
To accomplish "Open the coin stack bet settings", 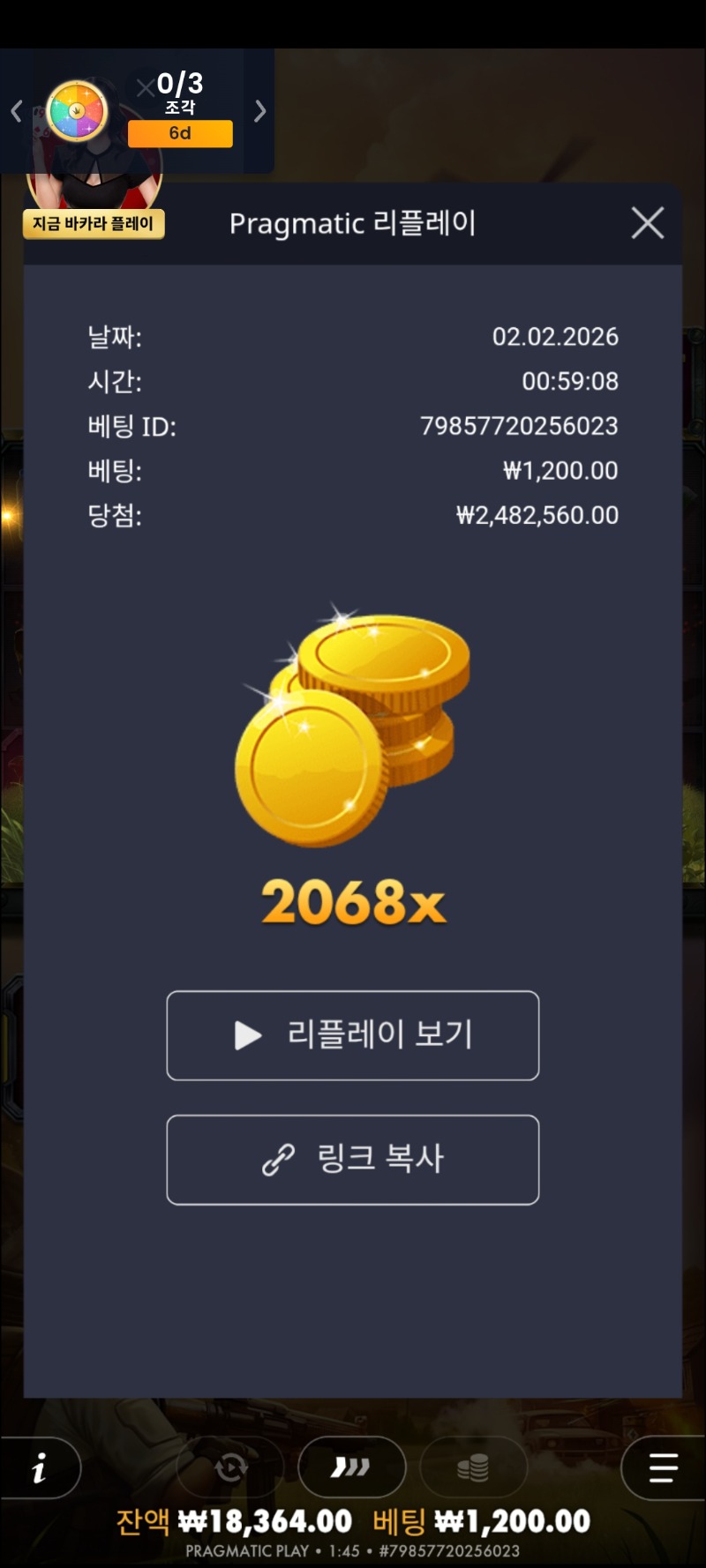I will (x=474, y=1468).
